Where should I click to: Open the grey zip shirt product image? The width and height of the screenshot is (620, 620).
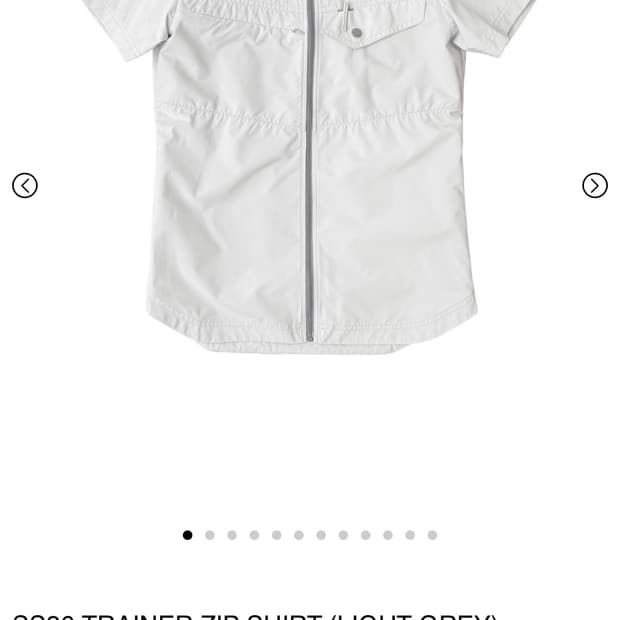pyautogui.click(x=310, y=180)
